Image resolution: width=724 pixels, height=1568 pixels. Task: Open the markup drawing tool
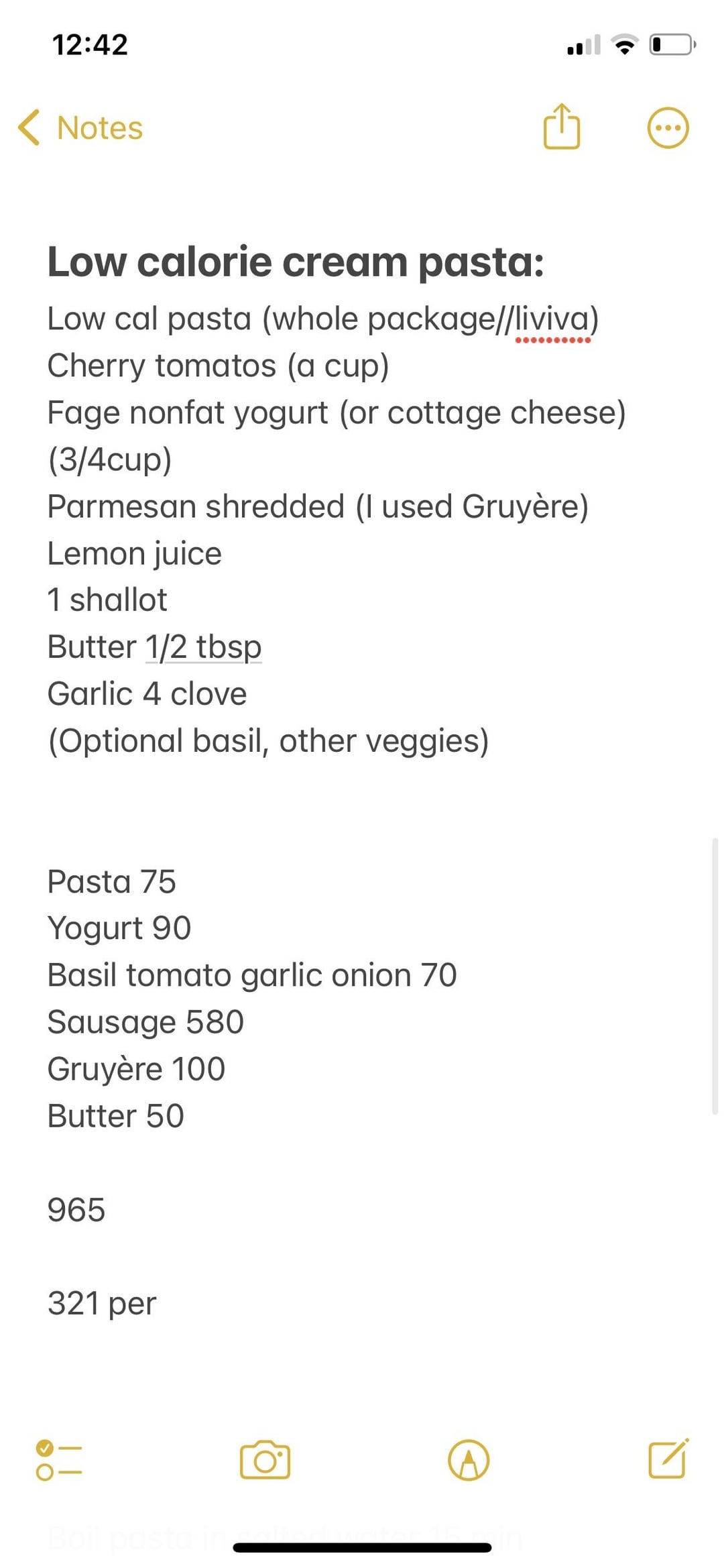click(x=469, y=1460)
